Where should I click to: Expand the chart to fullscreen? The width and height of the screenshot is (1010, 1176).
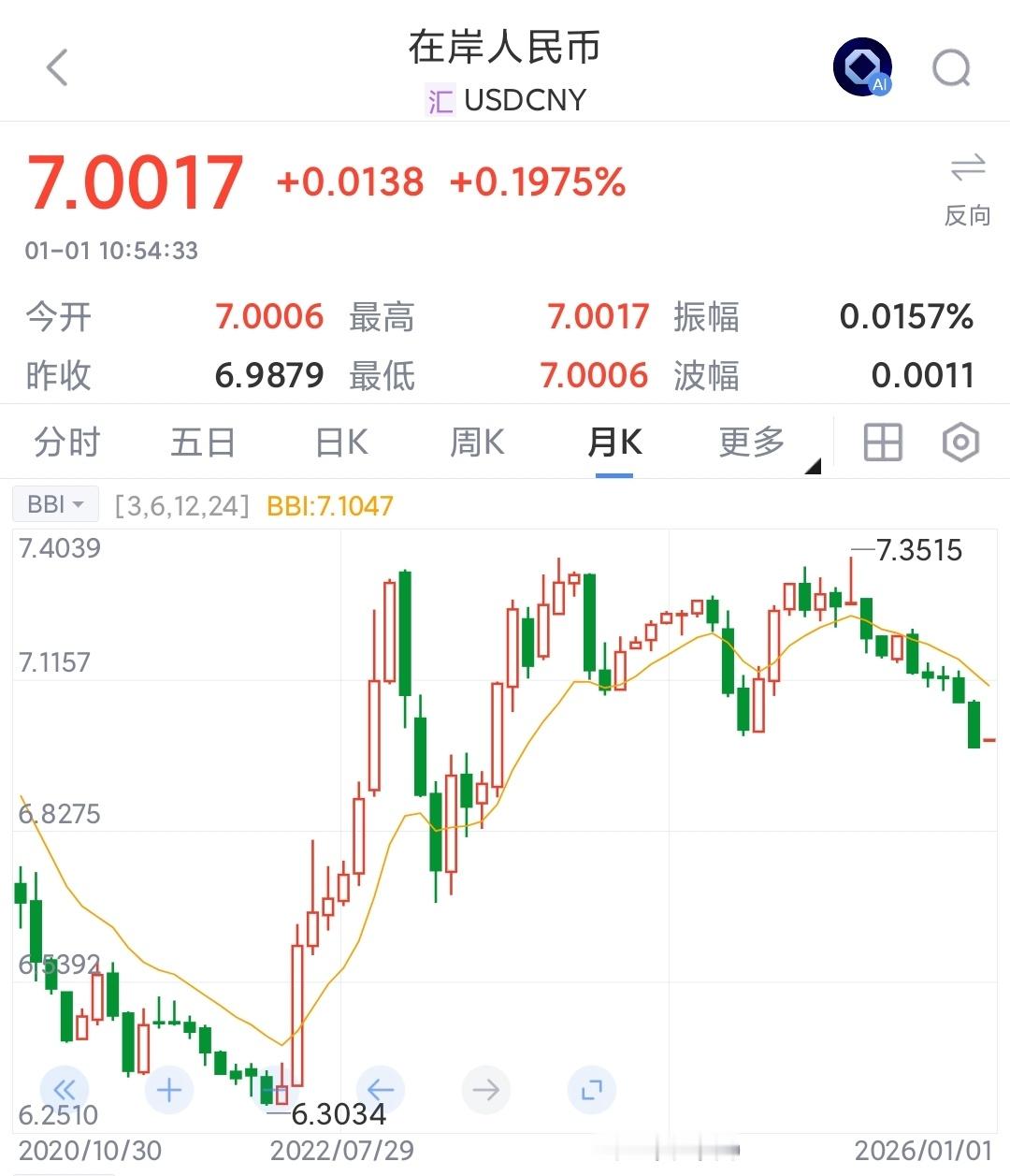[x=591, y=1089]
